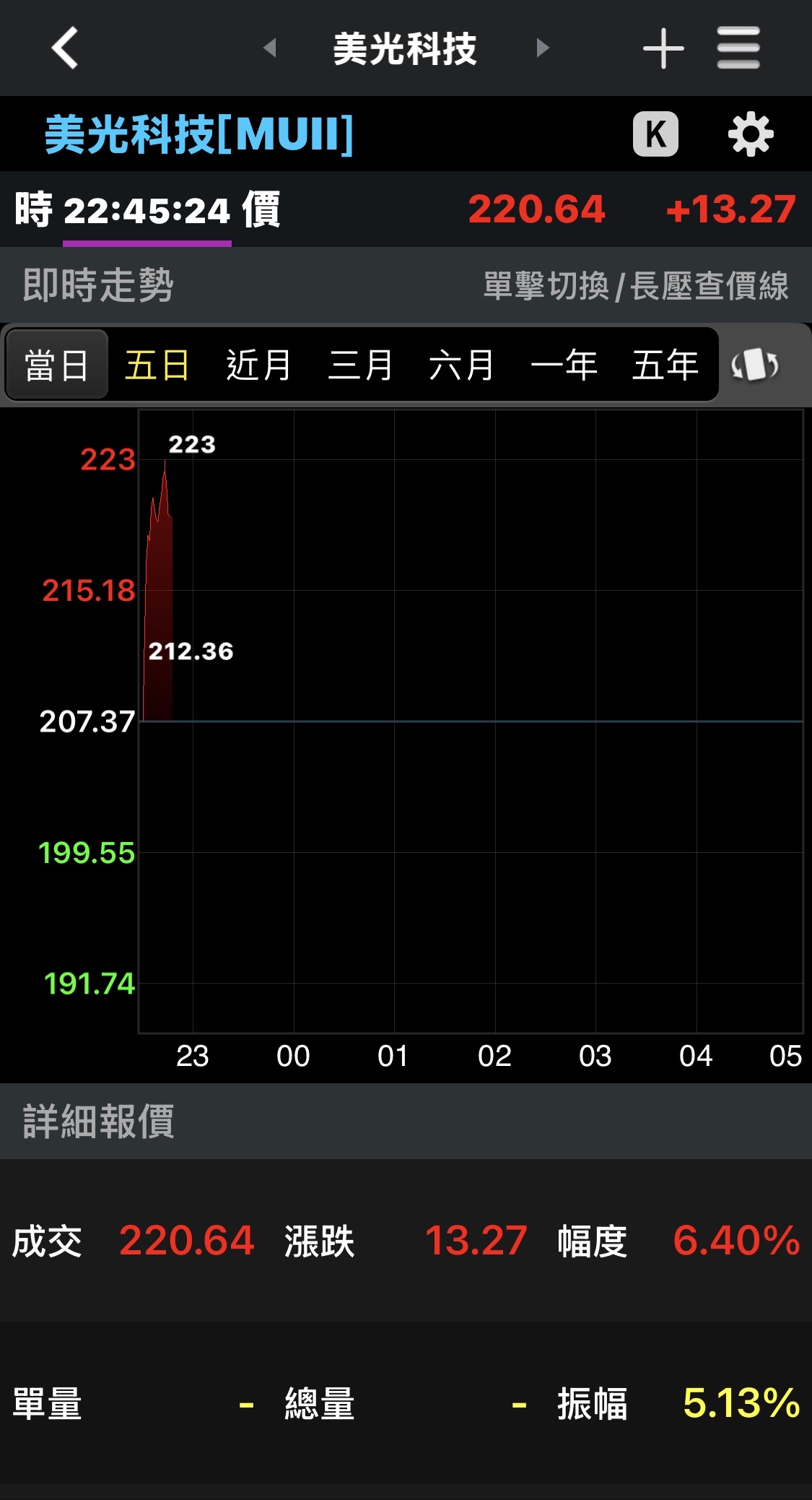Switch to the 五日 five-day tab

(157, 365)
